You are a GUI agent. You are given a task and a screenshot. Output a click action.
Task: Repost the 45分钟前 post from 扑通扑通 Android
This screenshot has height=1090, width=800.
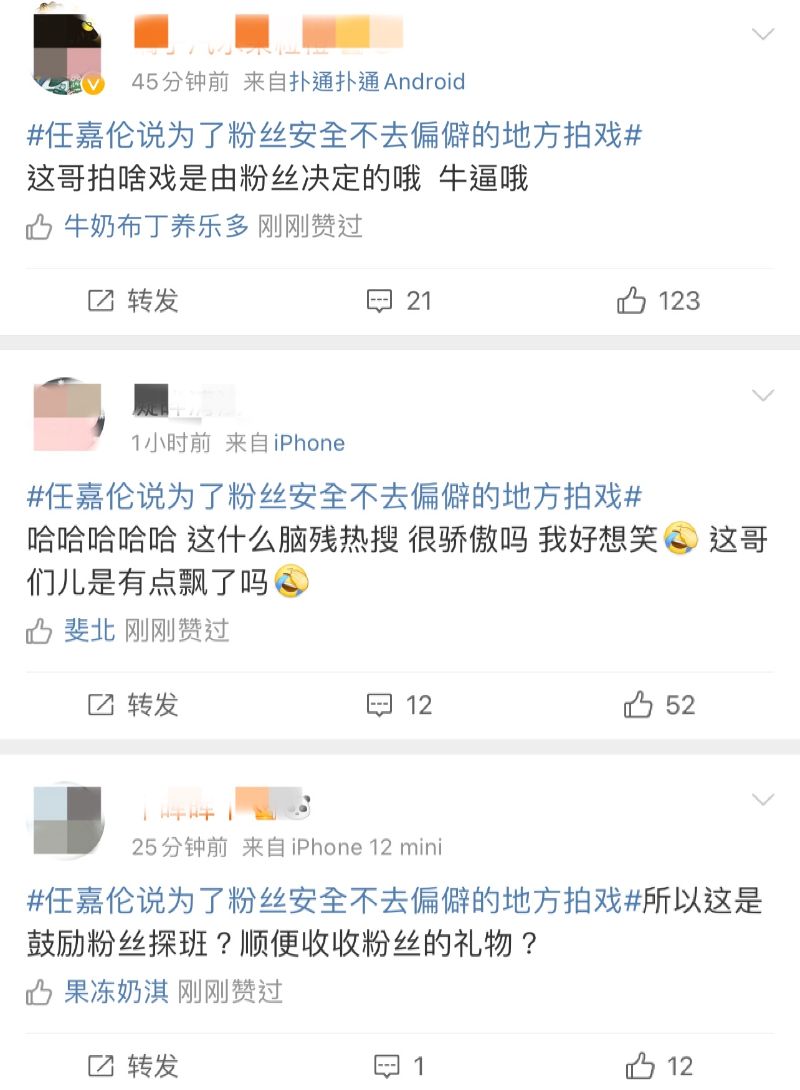pyautogui.click(x=133, y=301)
